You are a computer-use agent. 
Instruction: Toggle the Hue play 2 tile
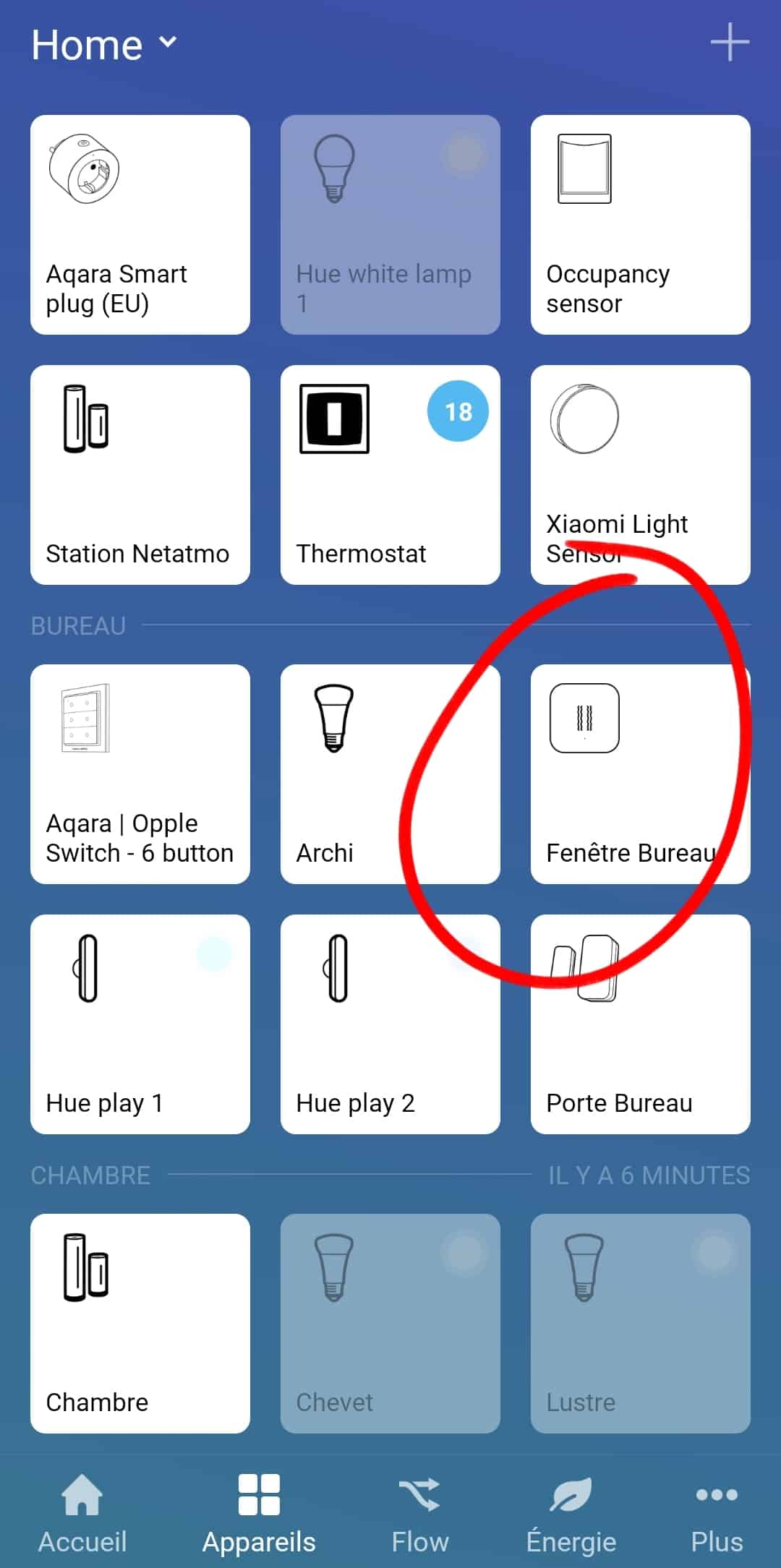[x=390, y=1024]
